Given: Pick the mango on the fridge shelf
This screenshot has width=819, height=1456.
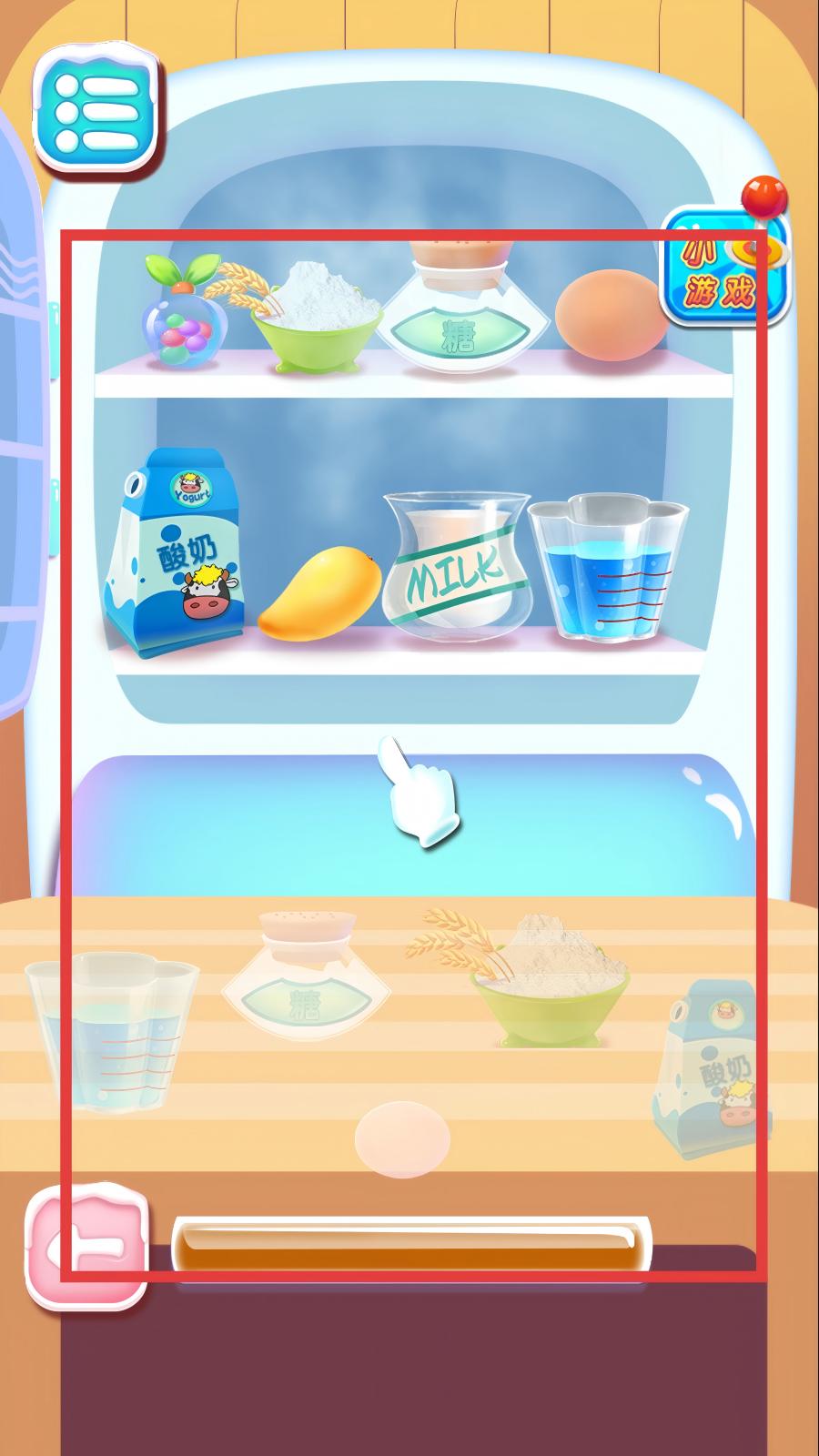Looking at the screenshot, I should (x=319, y=592).
